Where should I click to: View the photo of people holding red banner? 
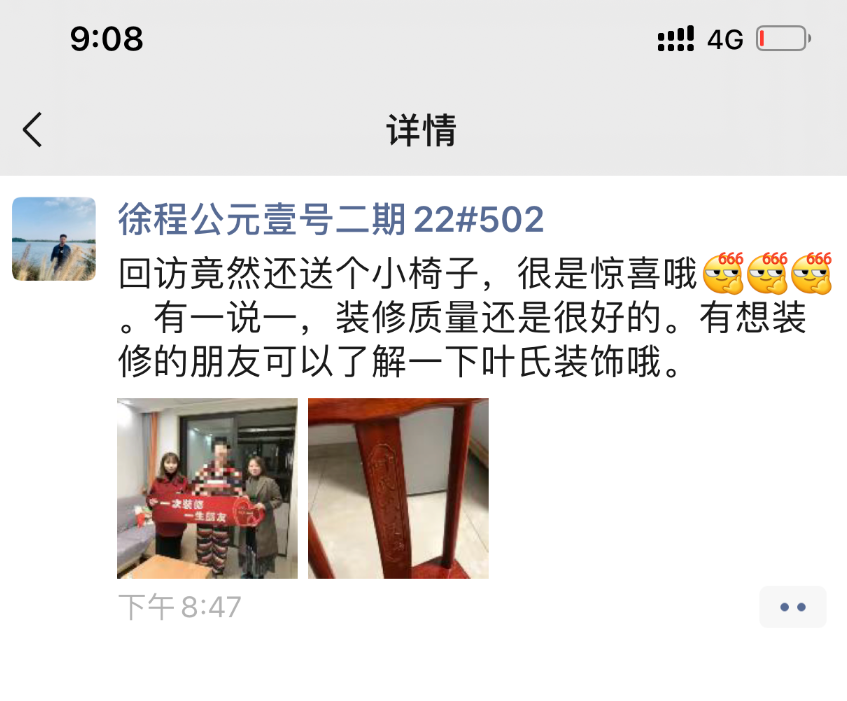pyautogui.click(x=207, y=488)
